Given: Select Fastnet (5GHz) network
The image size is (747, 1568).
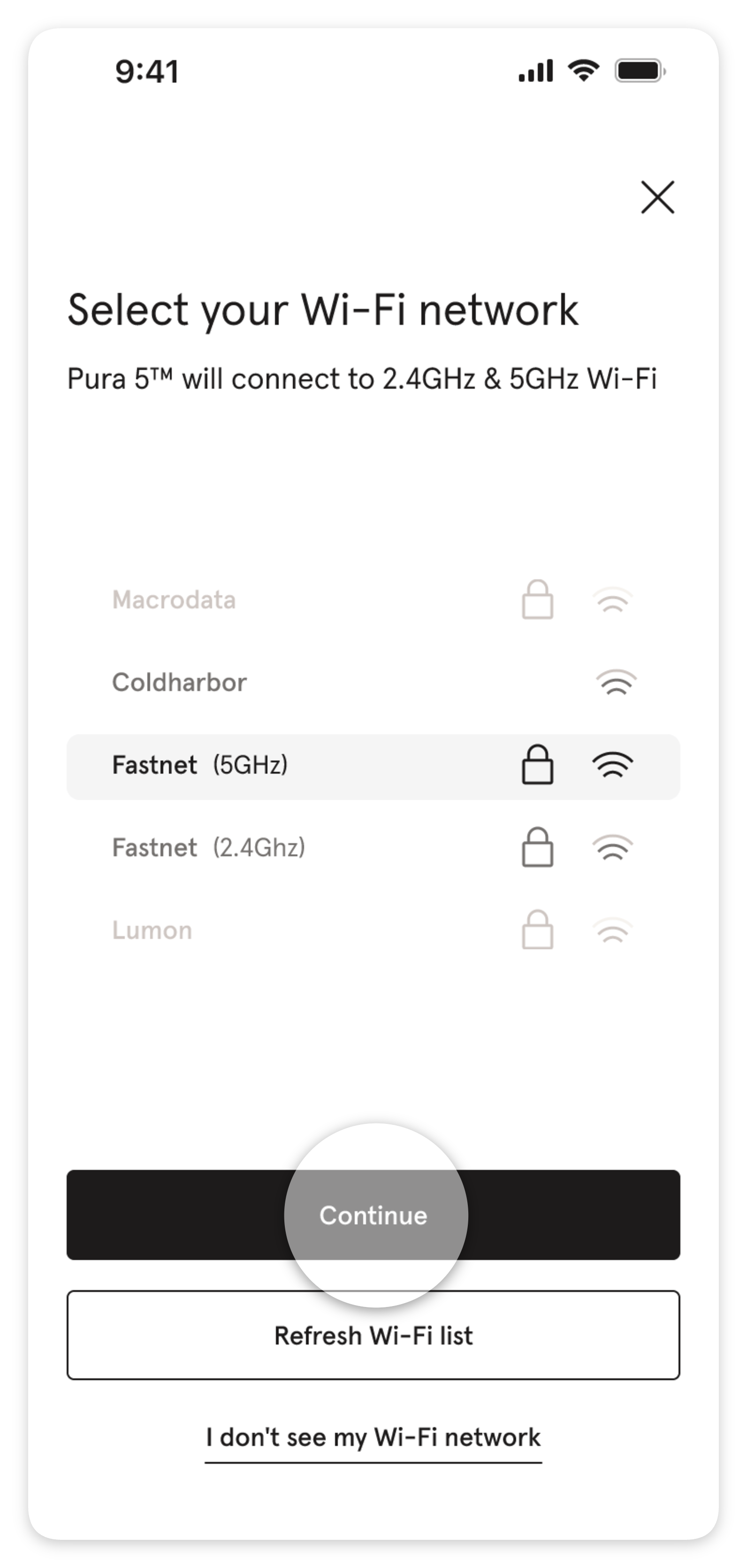Looking at the screenshot, I should point(373,766).
